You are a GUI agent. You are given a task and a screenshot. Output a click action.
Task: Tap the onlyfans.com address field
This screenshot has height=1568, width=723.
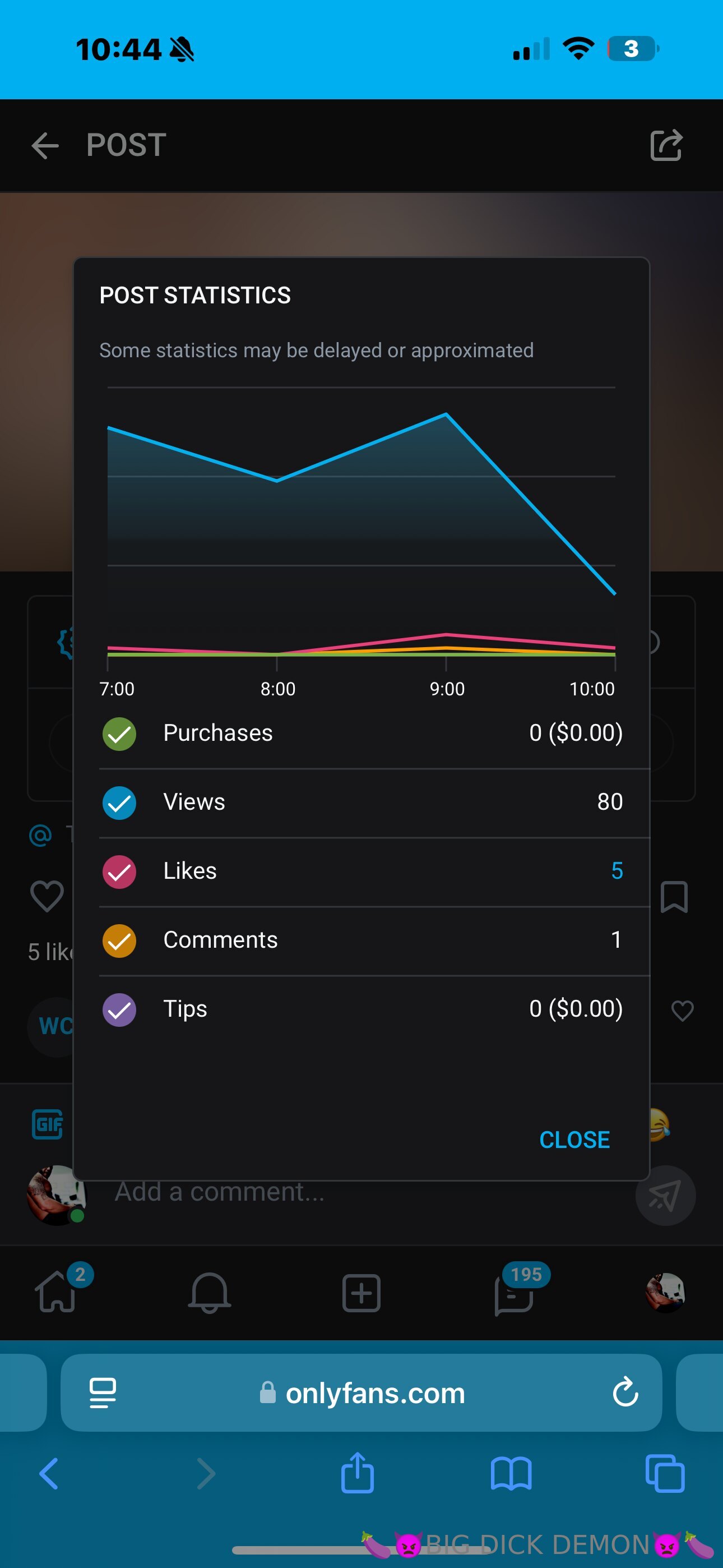[x=365, y=1392]
